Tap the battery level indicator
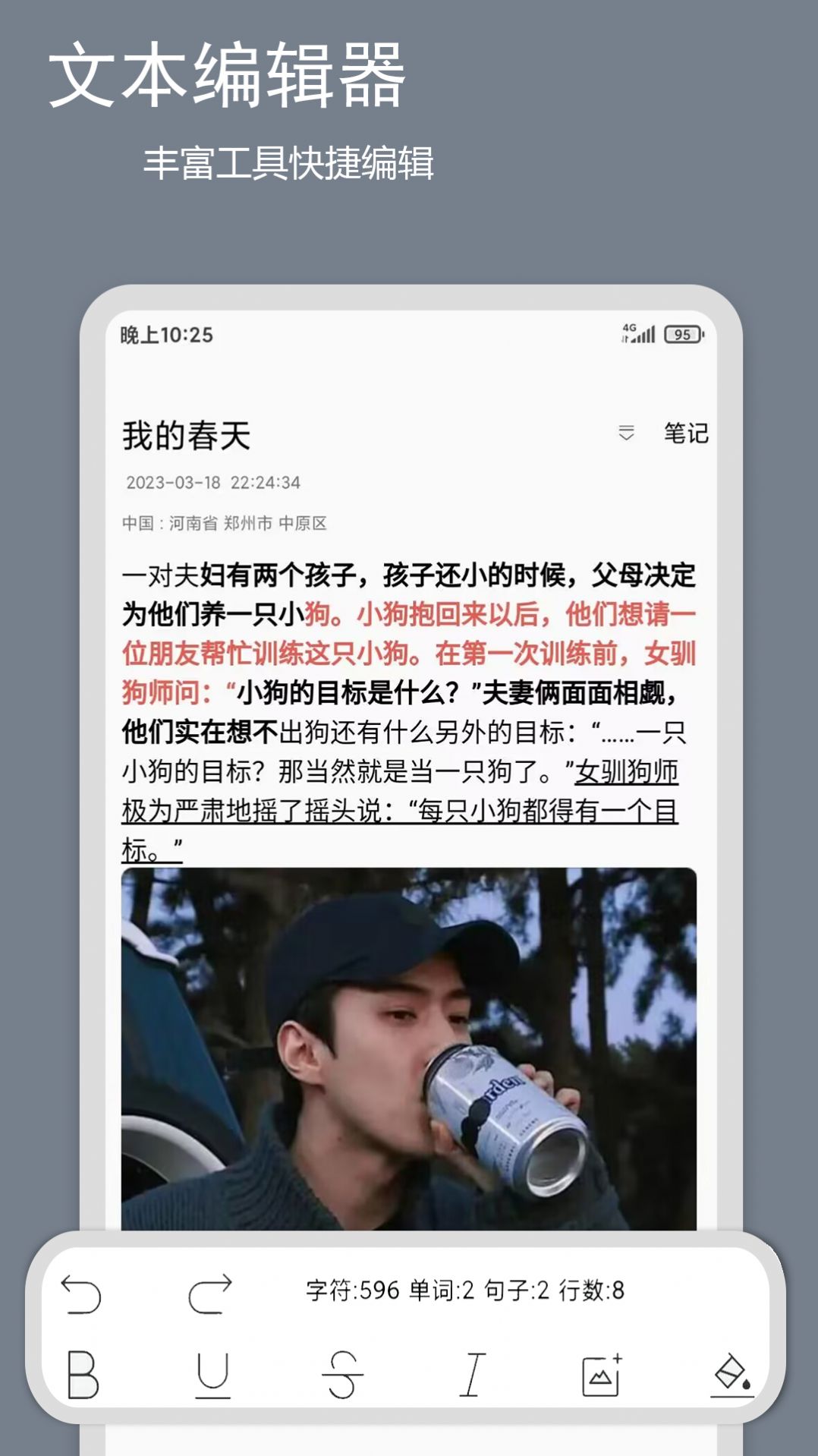The width and height of the screenshot is (818, 1456). pos(681,332)
